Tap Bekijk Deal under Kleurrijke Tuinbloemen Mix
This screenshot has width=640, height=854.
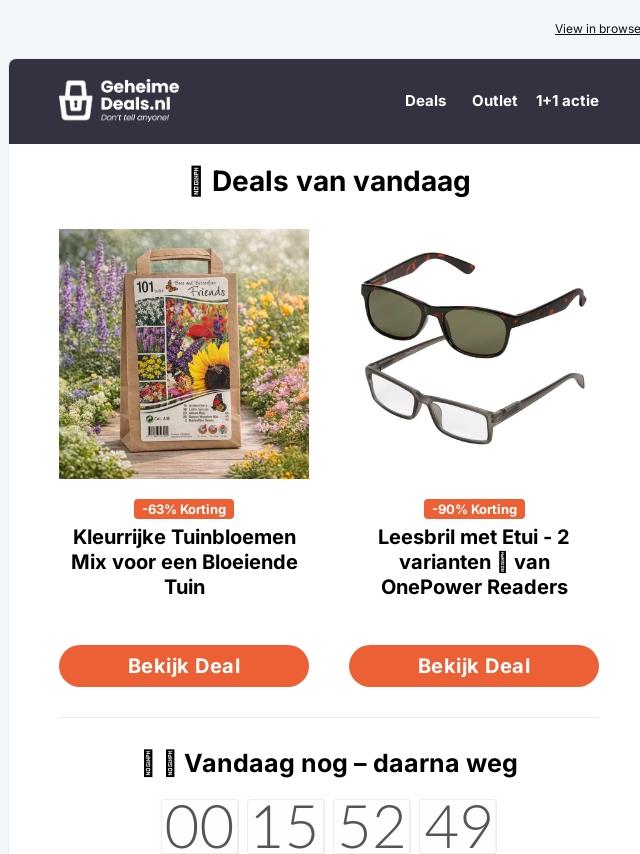pos(184,666)
